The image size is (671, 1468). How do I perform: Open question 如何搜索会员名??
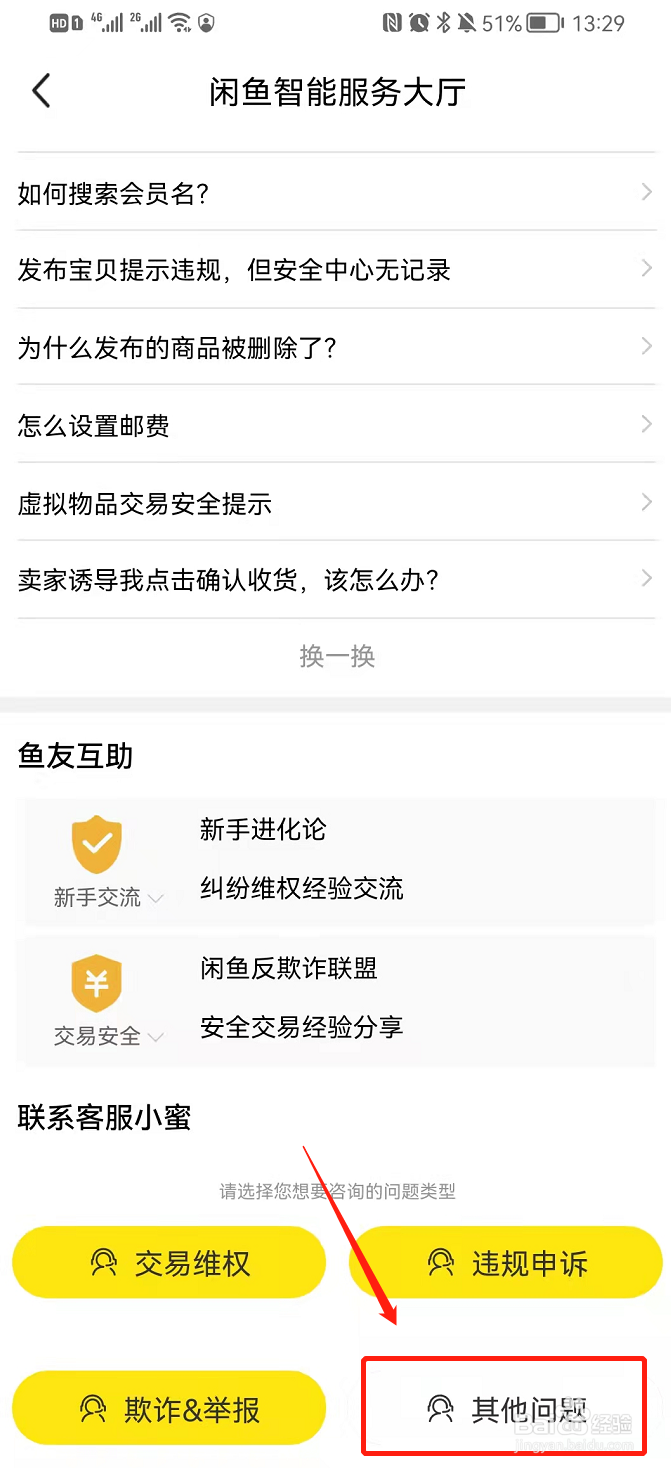335,192
